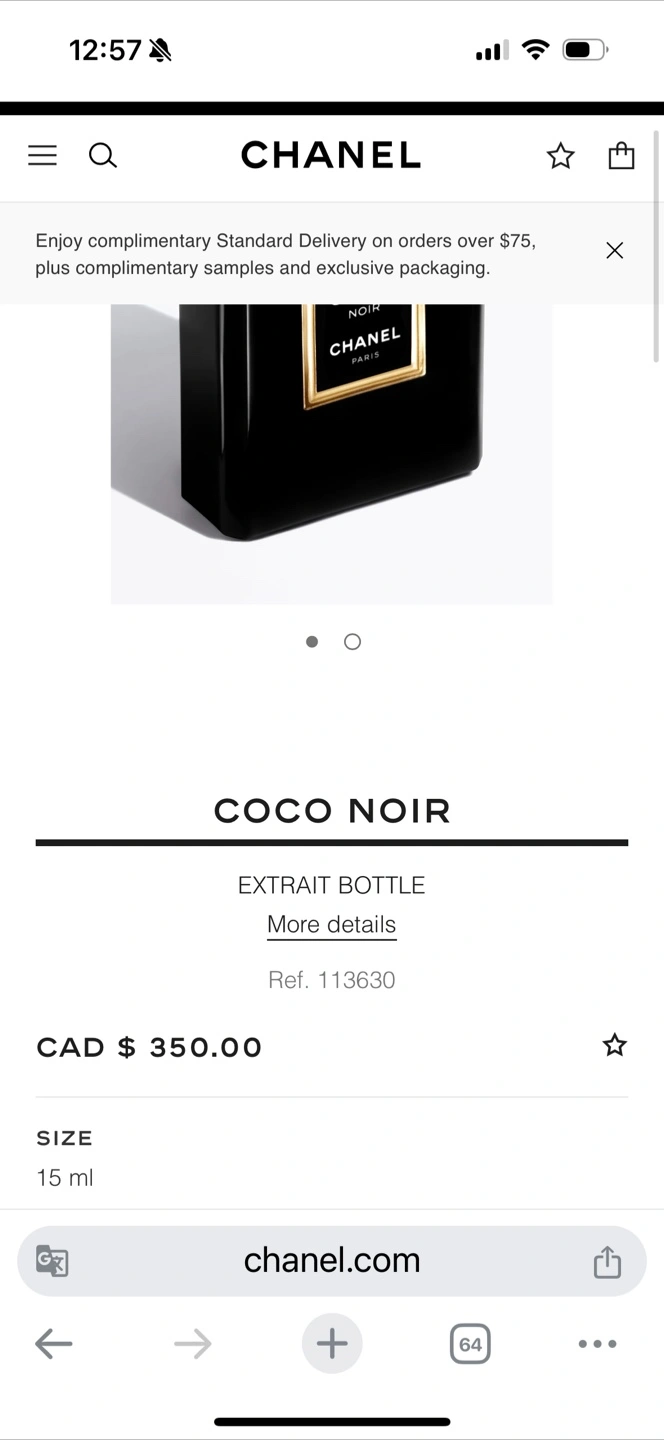Open the hamburger menu
This screenshot has height=1440, width=664.
(x=42, y=155)
